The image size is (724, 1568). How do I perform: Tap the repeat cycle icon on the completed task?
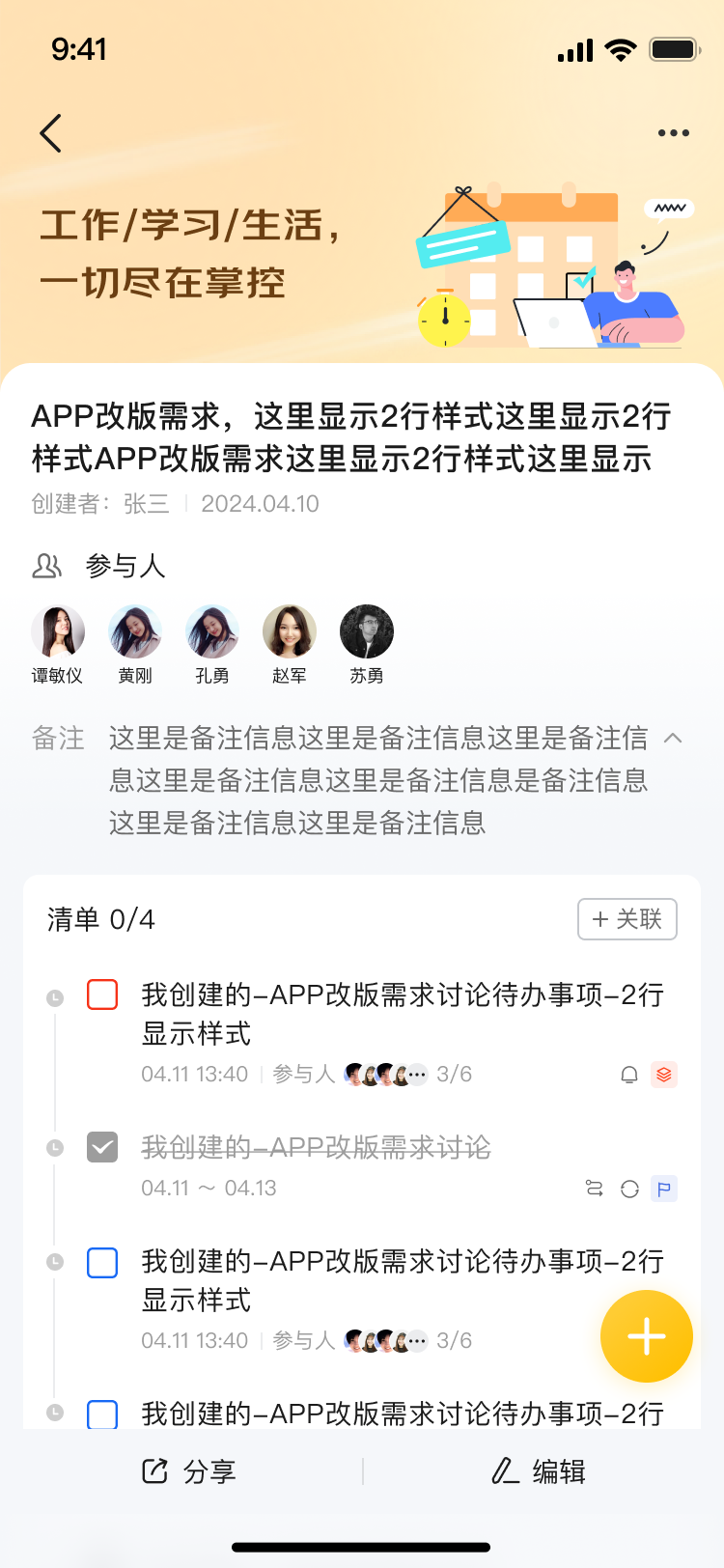coord(628,1189)
